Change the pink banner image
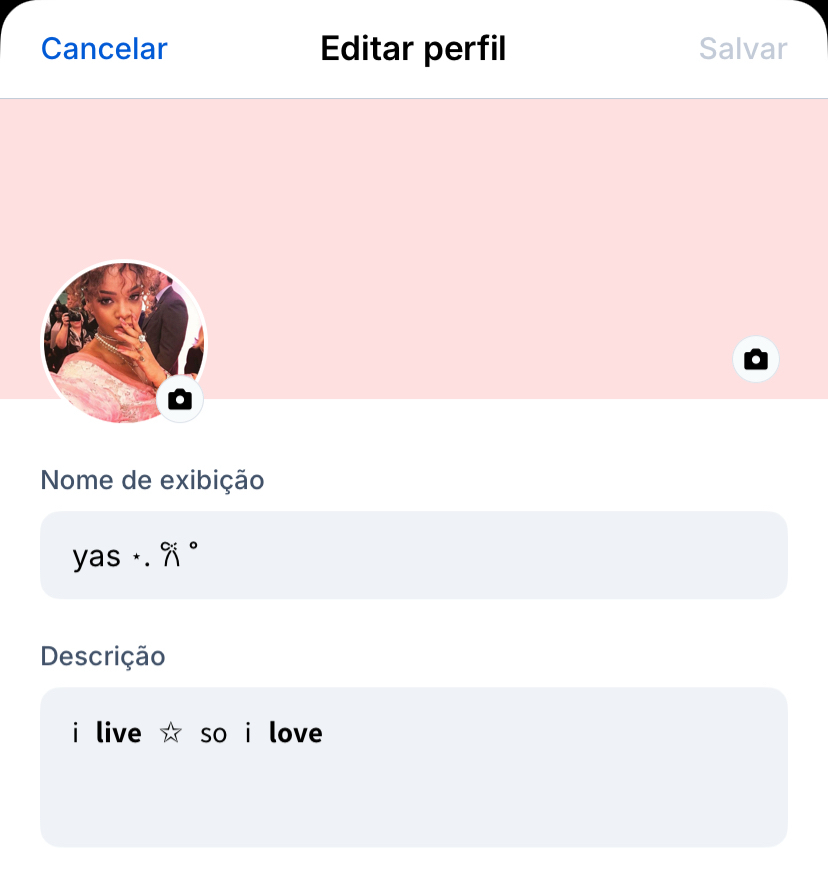The image size is (828, 883). 756,359
